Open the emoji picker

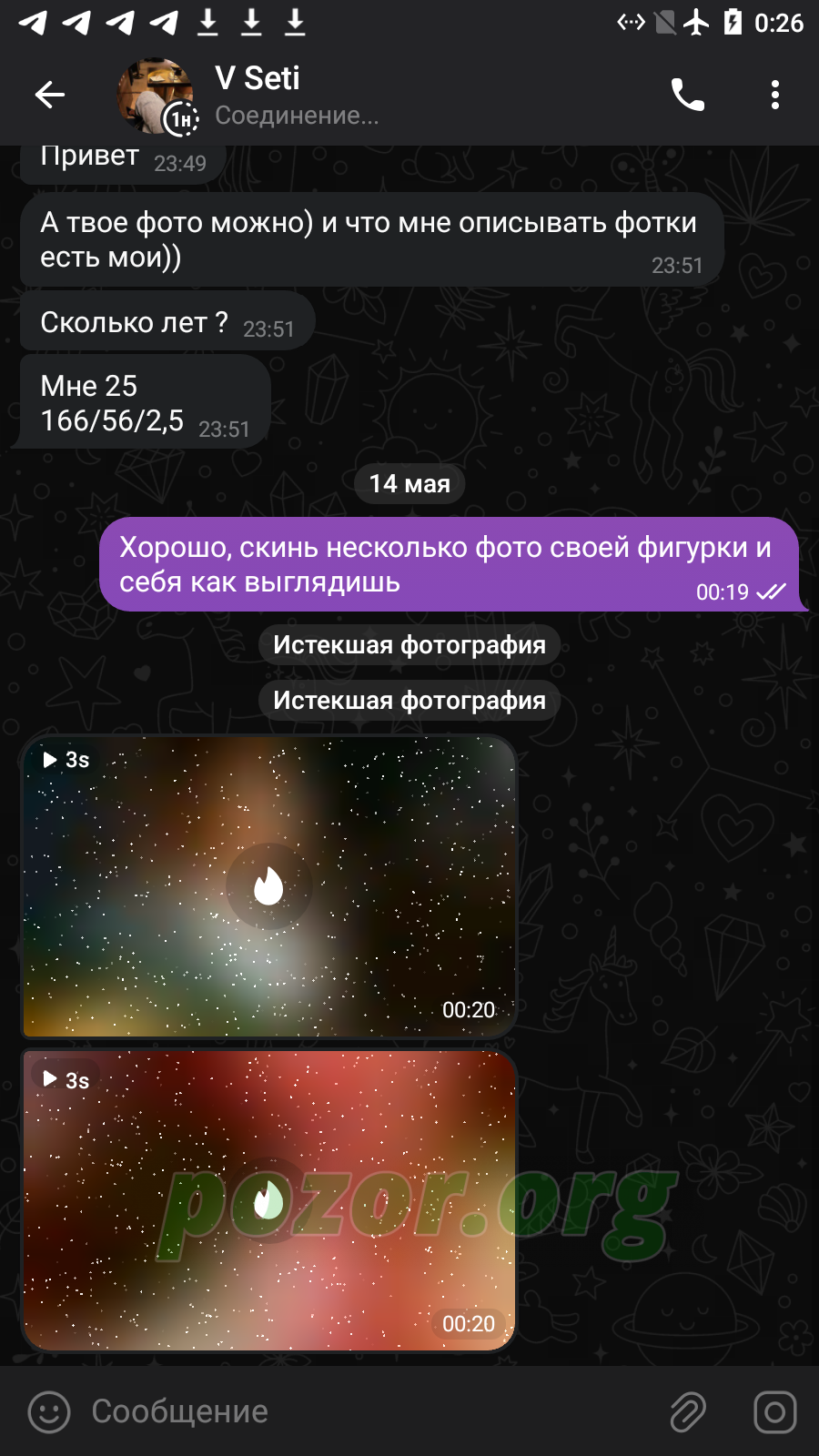[49, 1412]
